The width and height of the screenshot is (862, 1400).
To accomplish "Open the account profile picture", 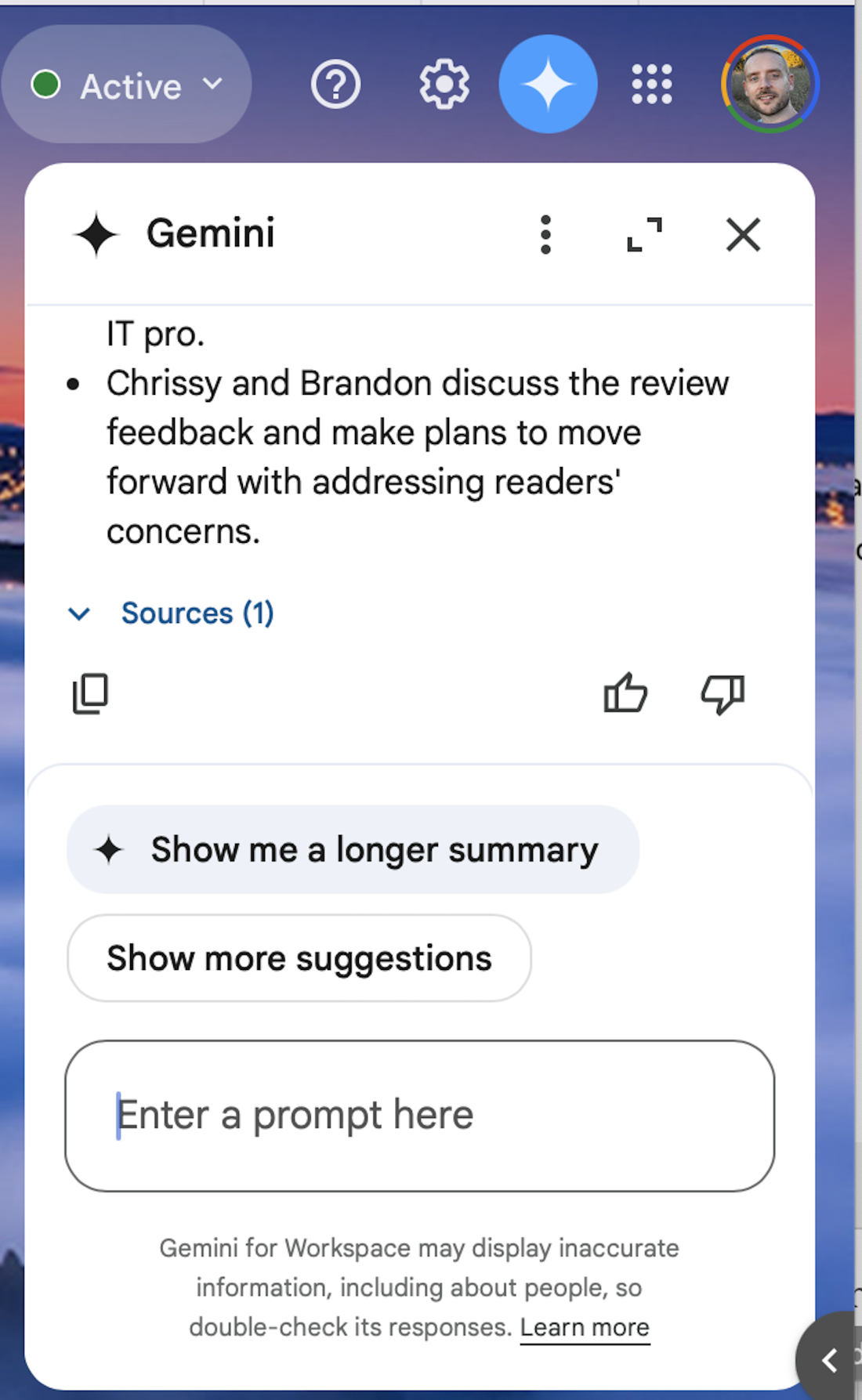I will pyautogui.click(x=770, y=84).
